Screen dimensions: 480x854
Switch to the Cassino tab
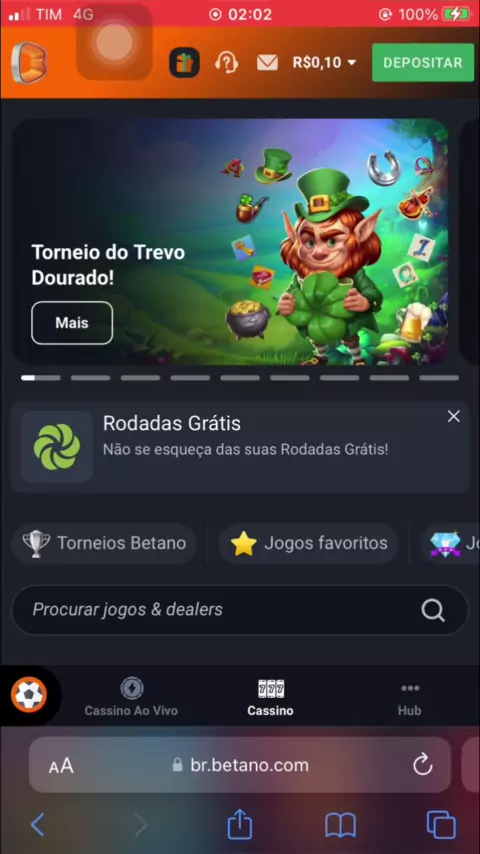click(270, 697)
